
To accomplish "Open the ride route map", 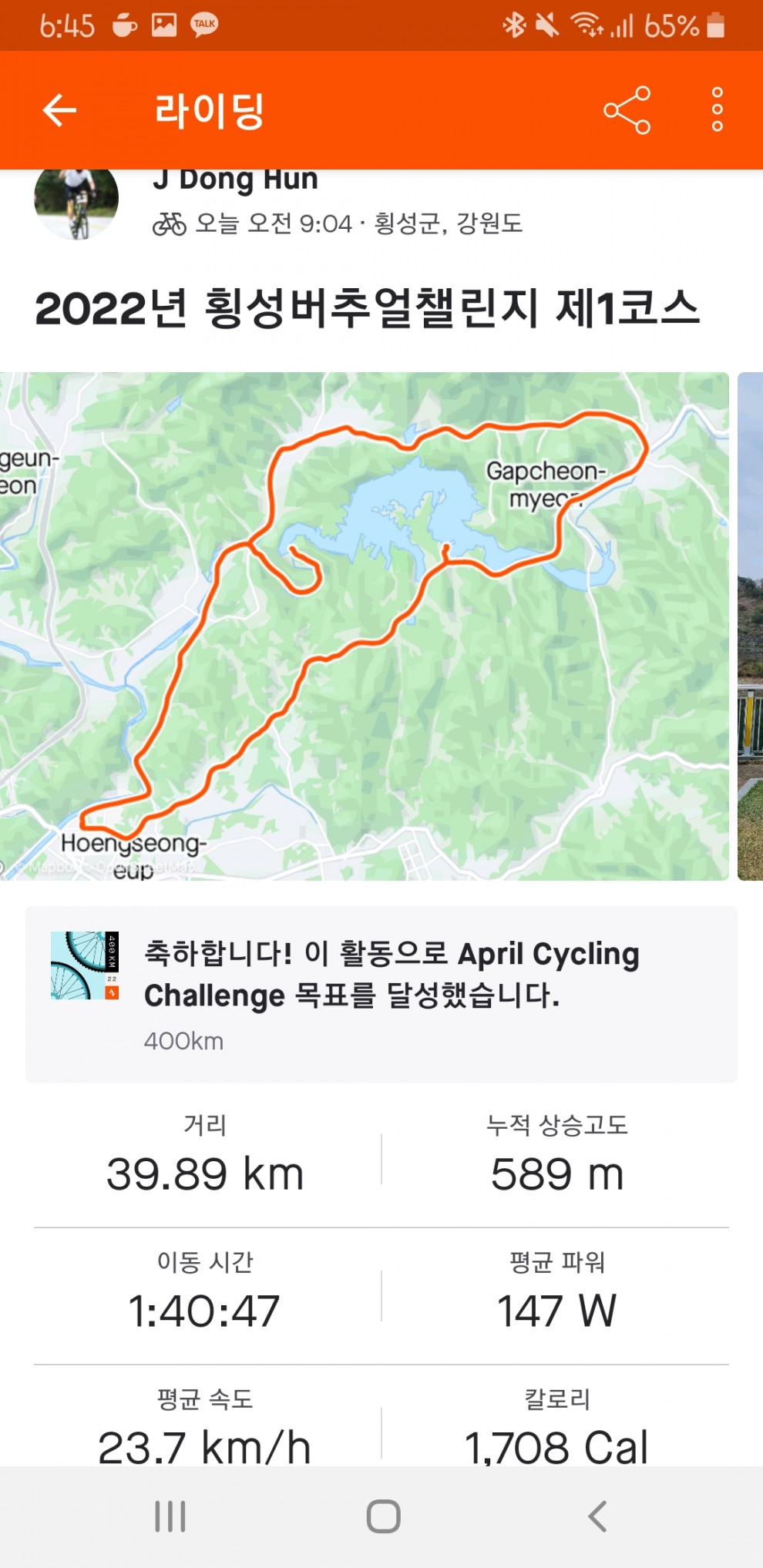I will (x=364, y=626).
